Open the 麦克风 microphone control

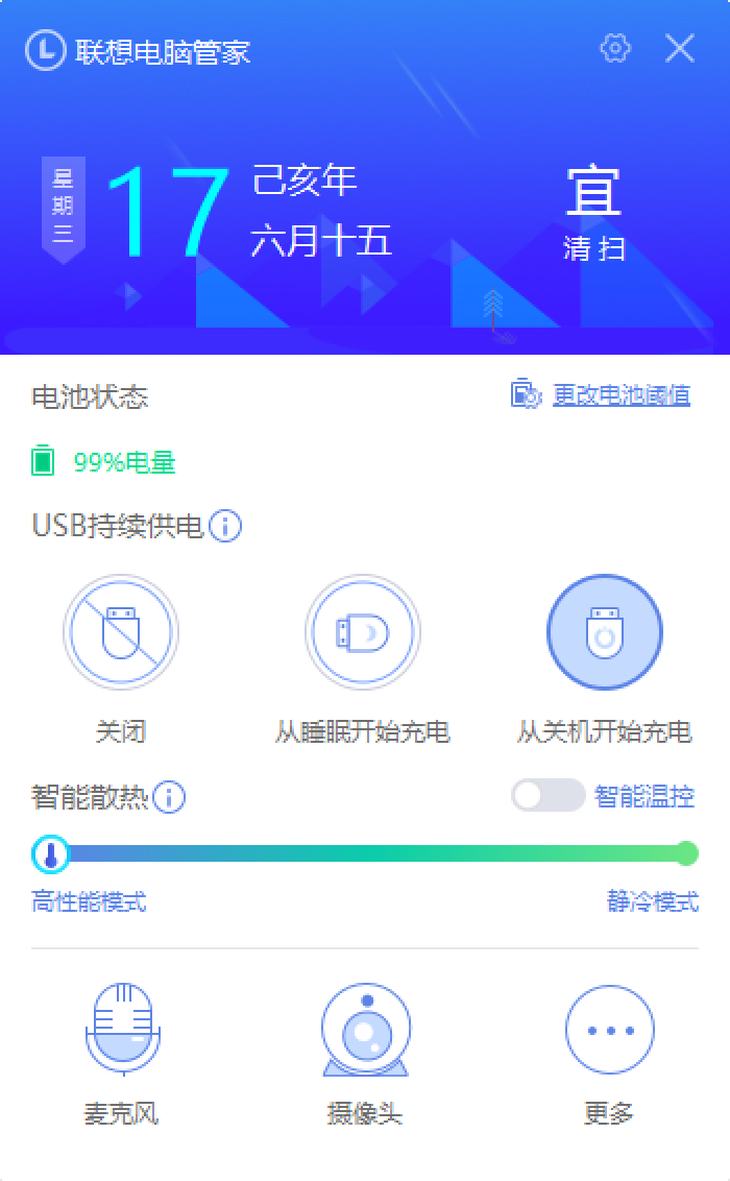pos(121,1030)
